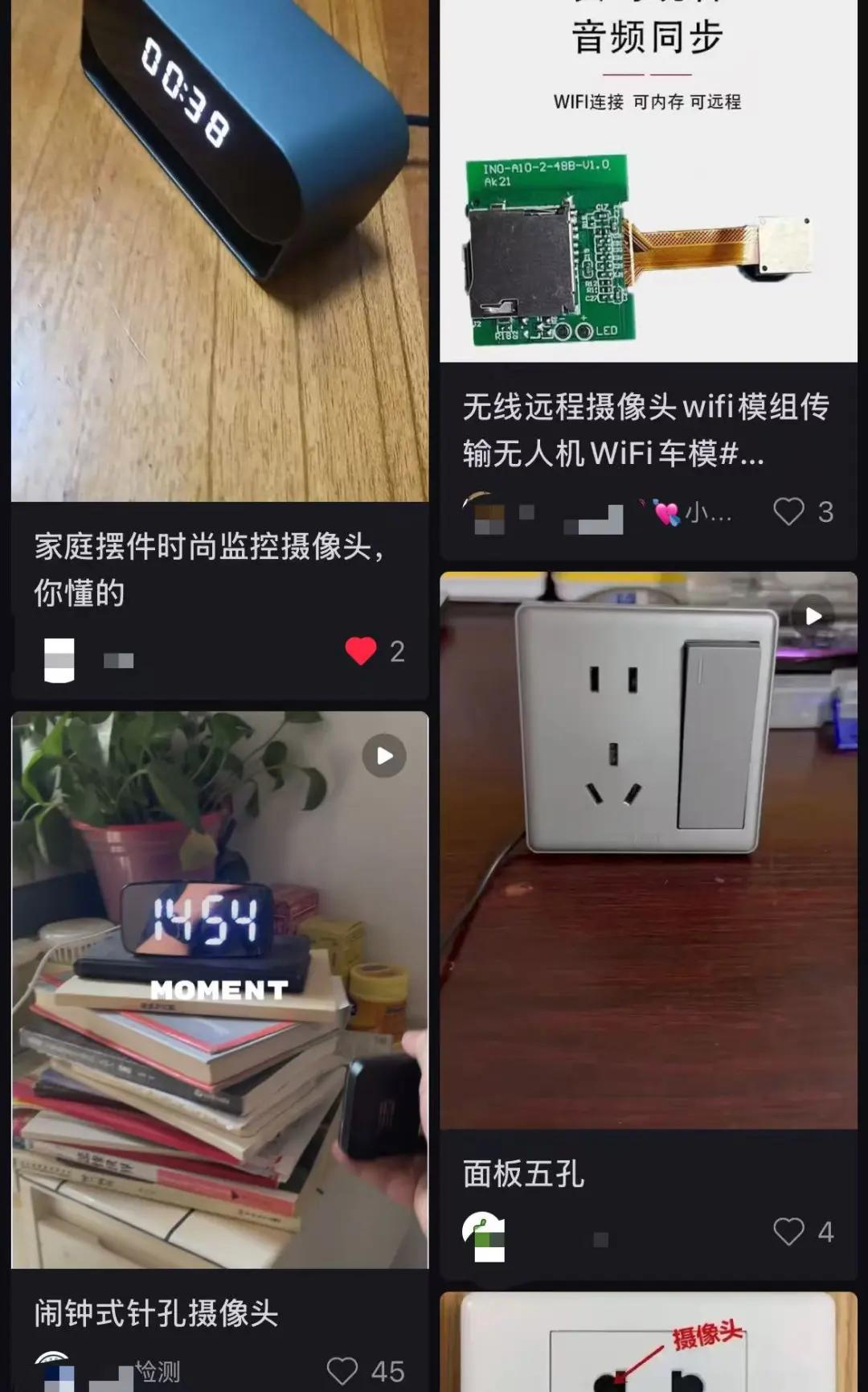
Task: Unlike the 家庭摆件时尚监控摄像头 post
Action: (x=361, y=651)
